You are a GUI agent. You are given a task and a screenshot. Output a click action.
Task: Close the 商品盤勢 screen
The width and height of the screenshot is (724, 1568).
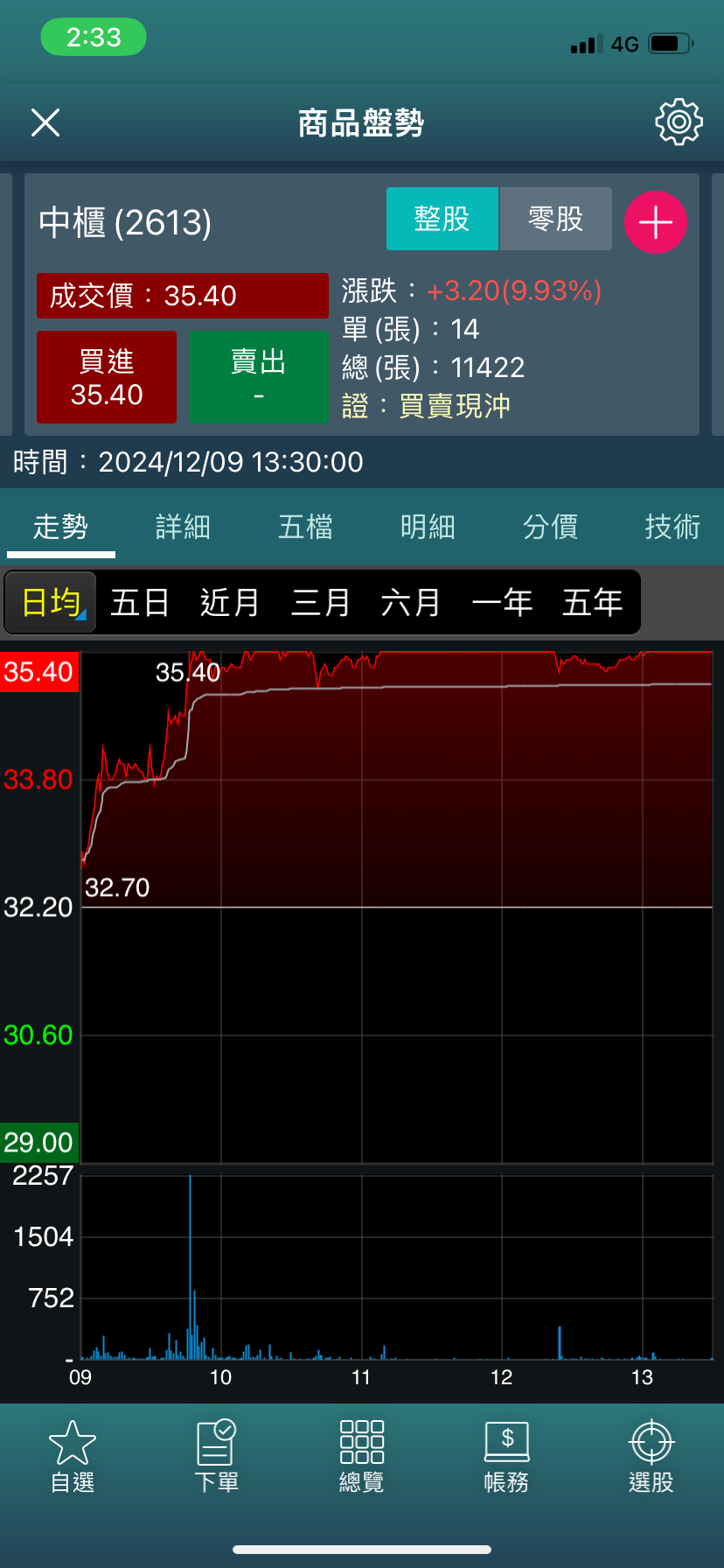coord(45,122)
